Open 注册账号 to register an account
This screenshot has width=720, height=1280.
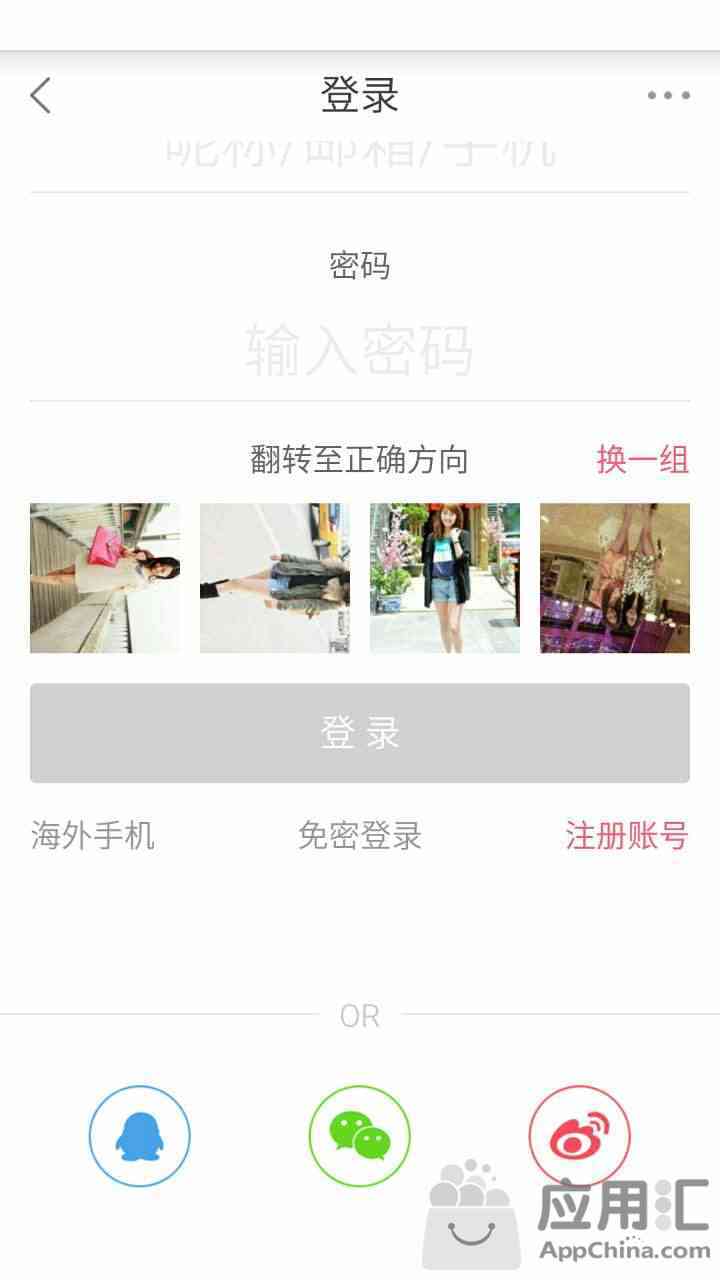(x=626, y=835)
